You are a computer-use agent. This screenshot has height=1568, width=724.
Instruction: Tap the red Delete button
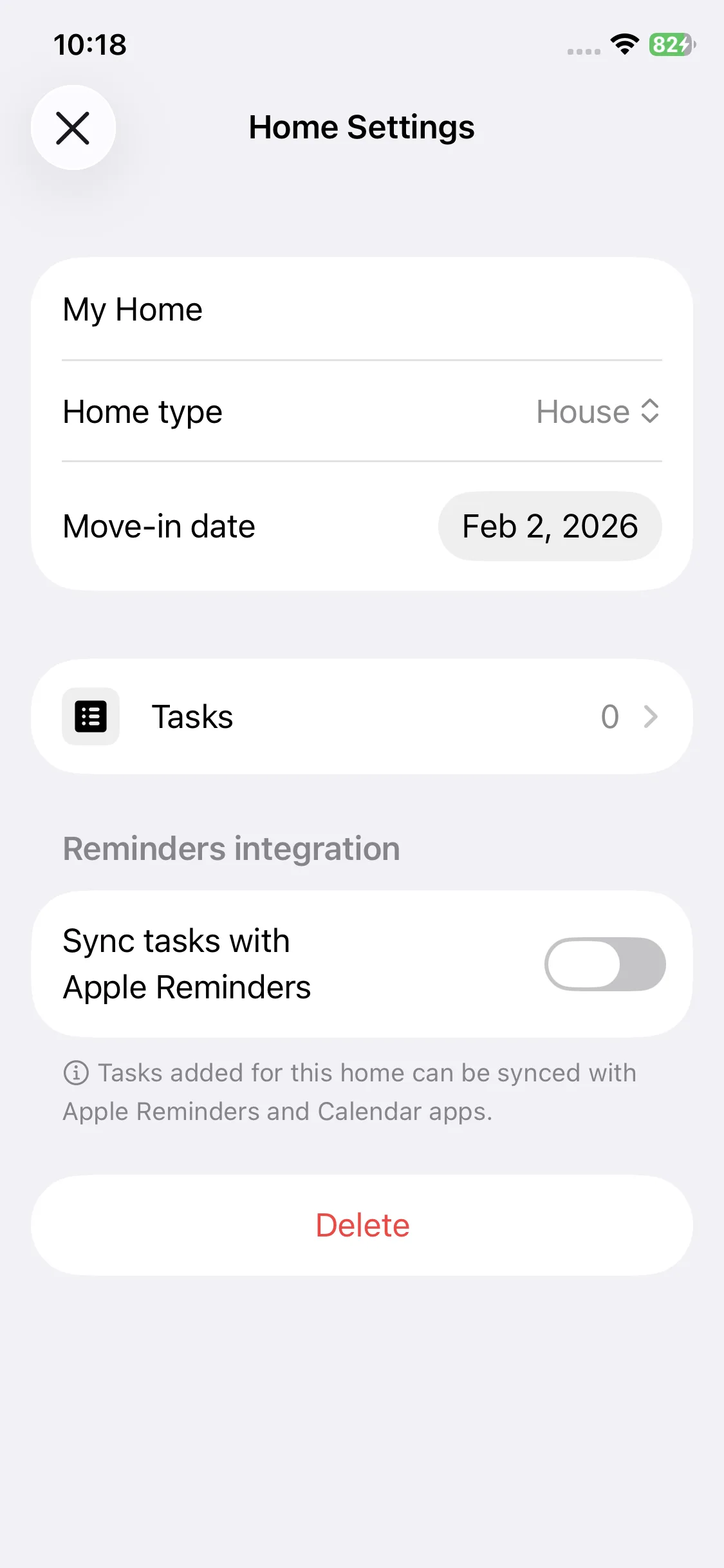point(362,1225)
